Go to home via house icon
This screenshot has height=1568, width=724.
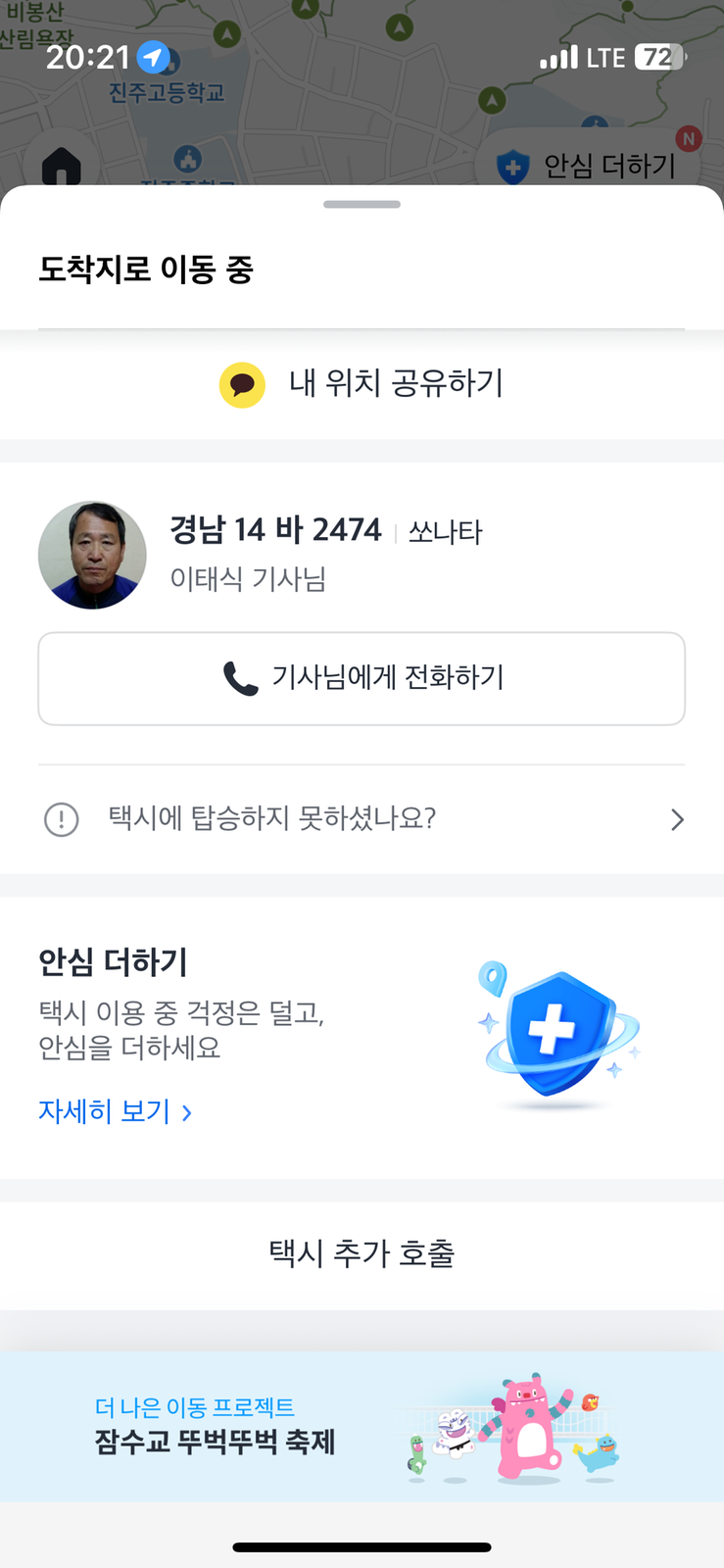pyautogui.click(x=62, y=167)
